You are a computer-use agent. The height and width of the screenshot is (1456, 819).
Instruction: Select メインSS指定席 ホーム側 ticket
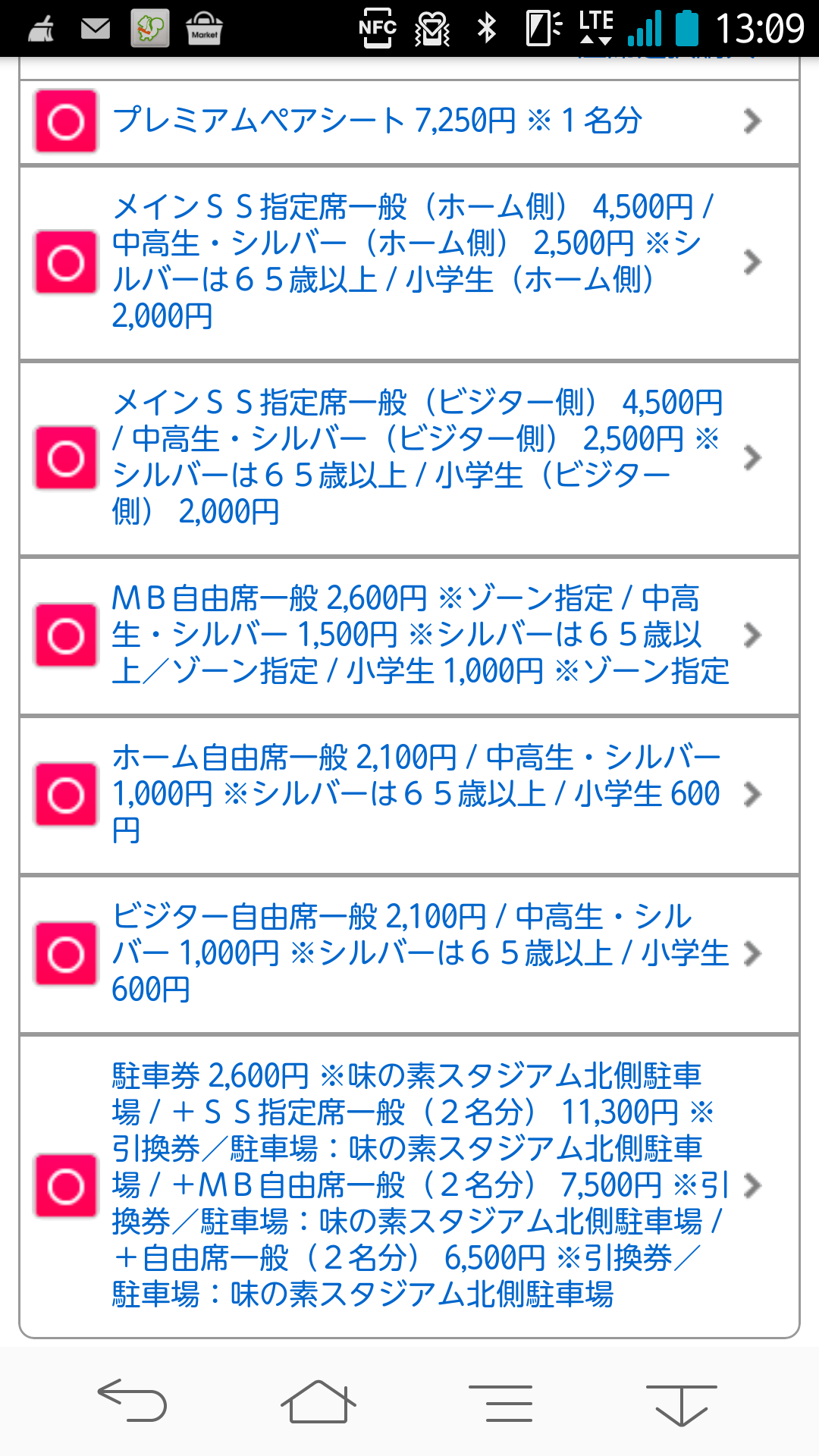point(409,262)
